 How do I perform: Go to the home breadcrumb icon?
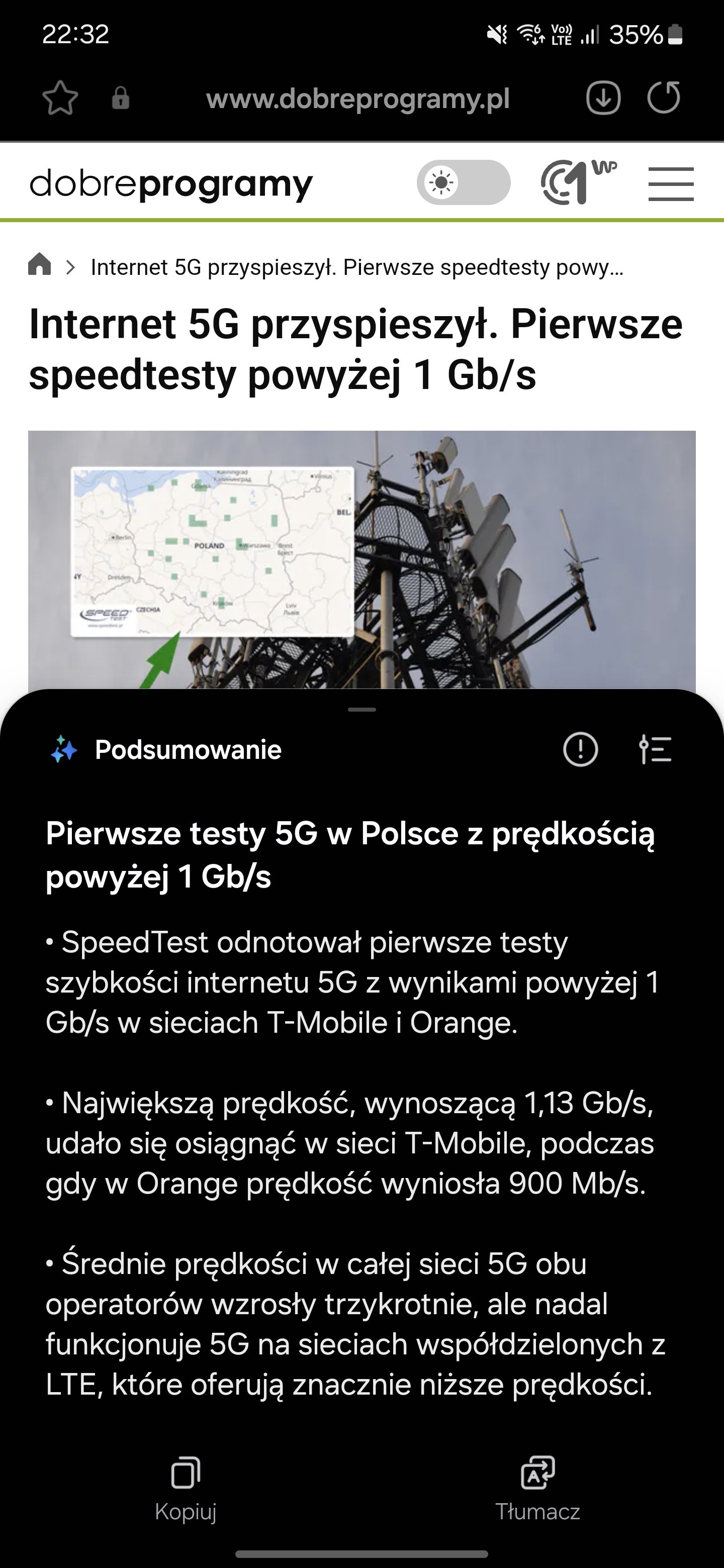40,264
